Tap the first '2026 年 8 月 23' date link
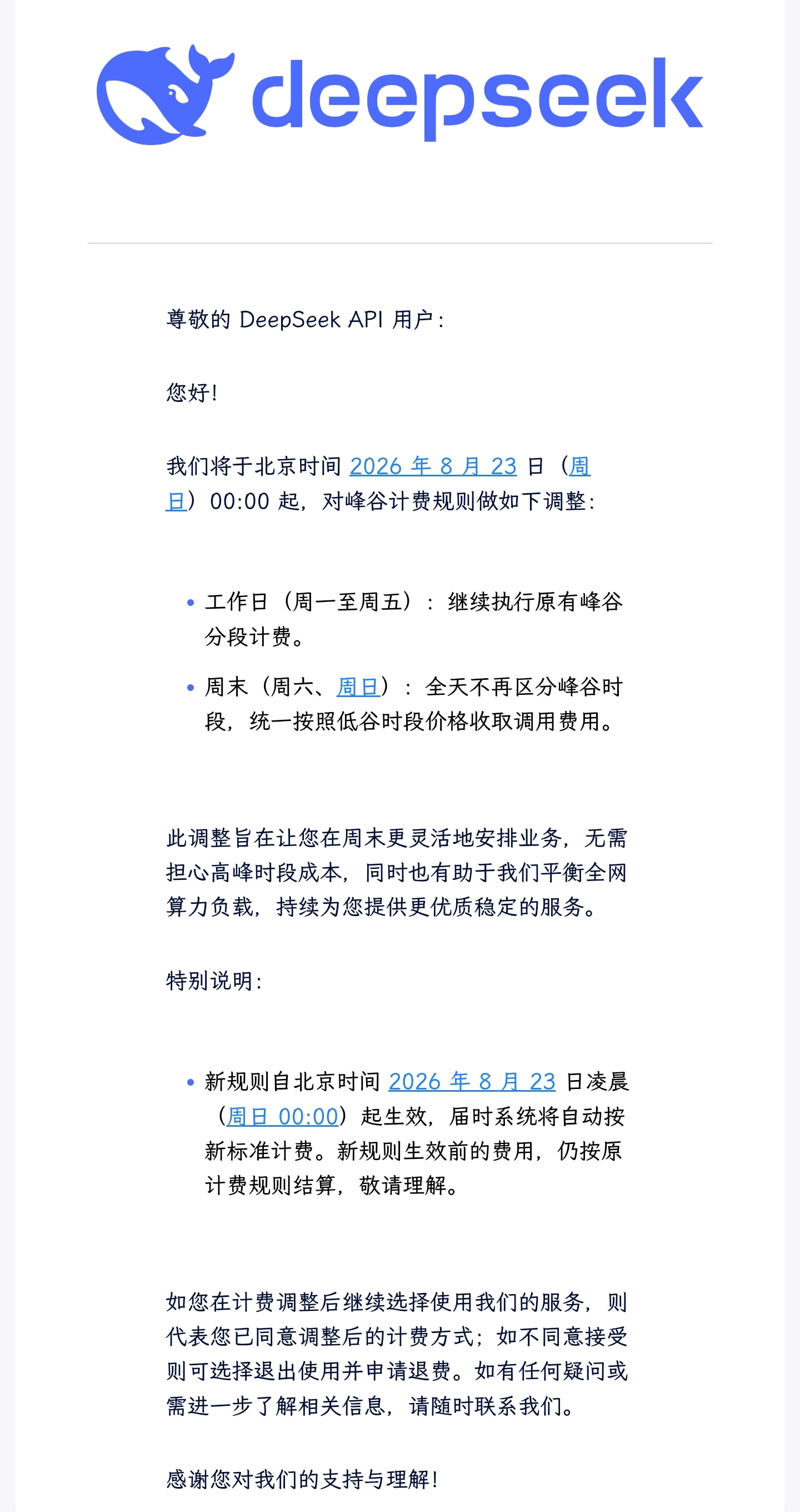 pyautogui.click(x=433, y=466)
